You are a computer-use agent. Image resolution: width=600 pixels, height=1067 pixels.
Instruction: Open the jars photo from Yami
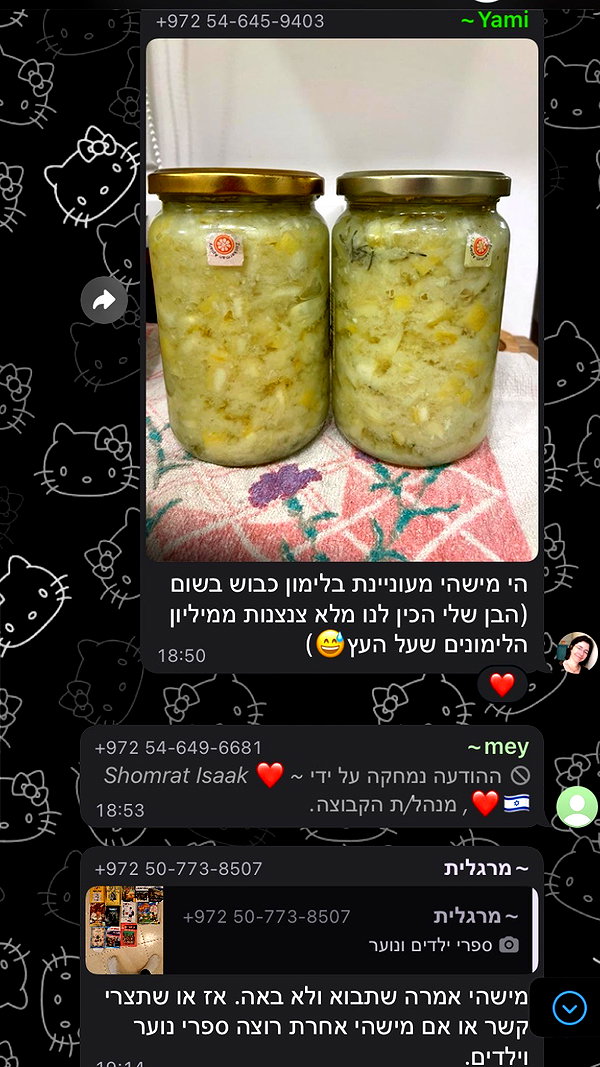click(342, 299)
